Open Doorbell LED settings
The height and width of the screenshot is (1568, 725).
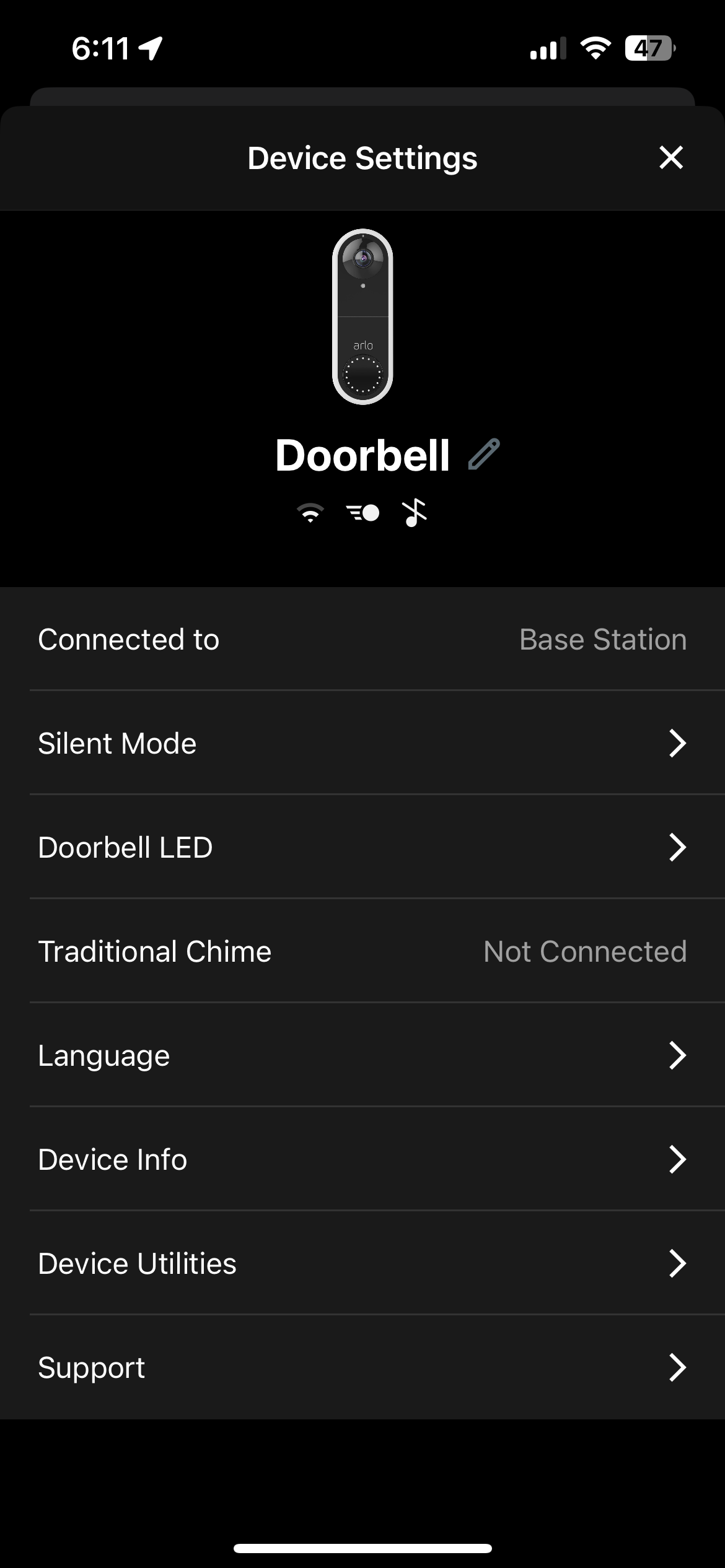(x=362, y=847)
